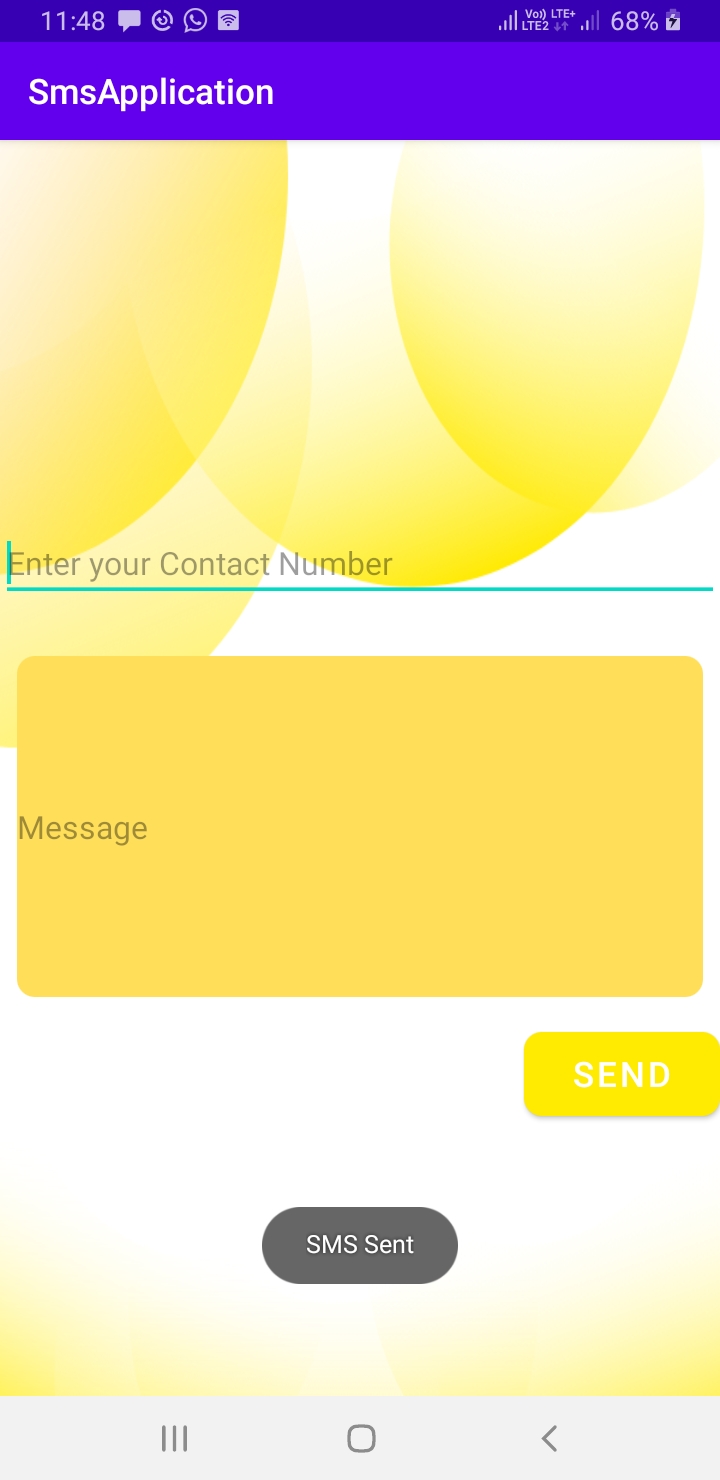720x1480 pixels.
Task: Tap the back navigation arrow
Action: [x=548, y=1438]
